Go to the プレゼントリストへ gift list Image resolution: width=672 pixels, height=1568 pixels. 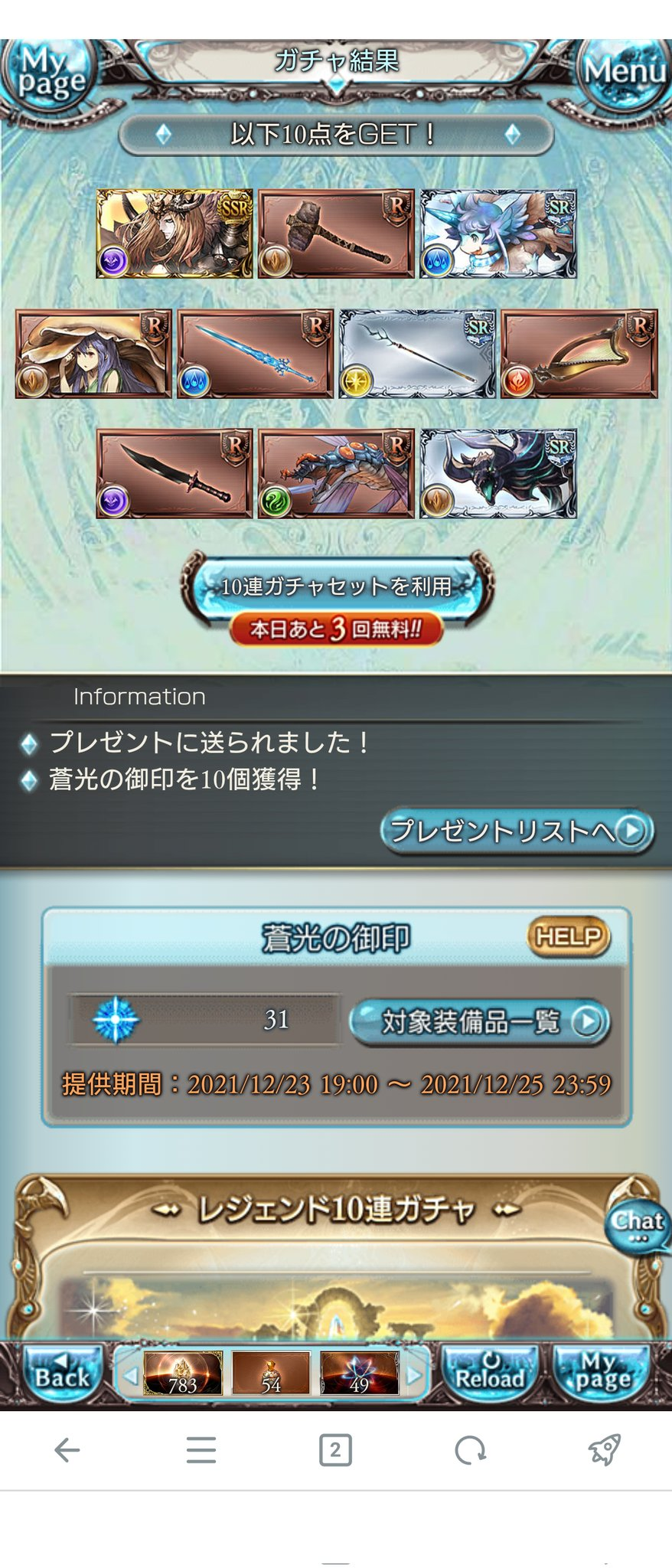click(517, 831)
